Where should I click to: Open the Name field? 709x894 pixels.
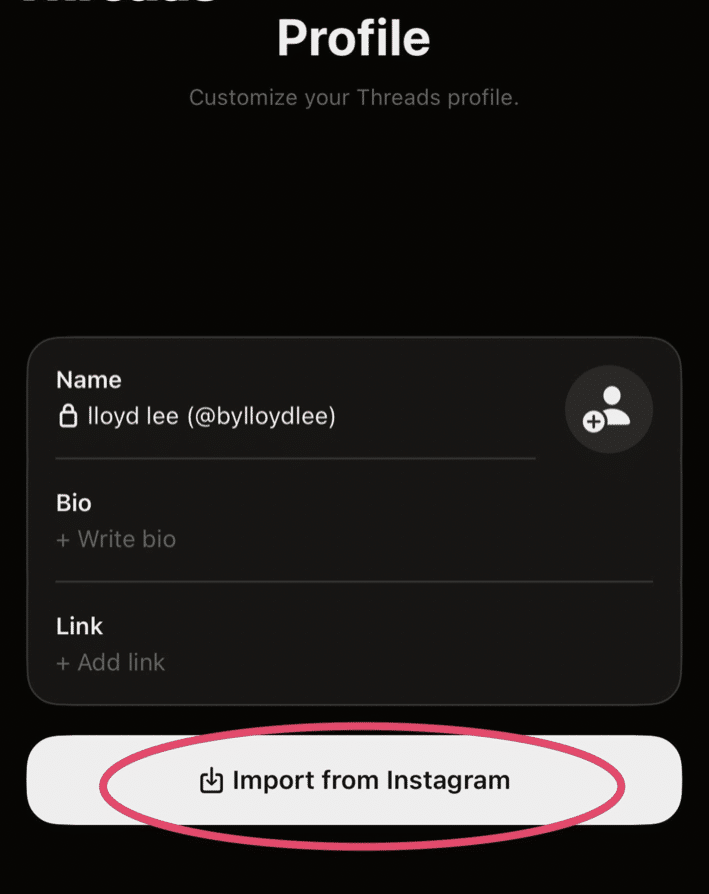(196, 416)
